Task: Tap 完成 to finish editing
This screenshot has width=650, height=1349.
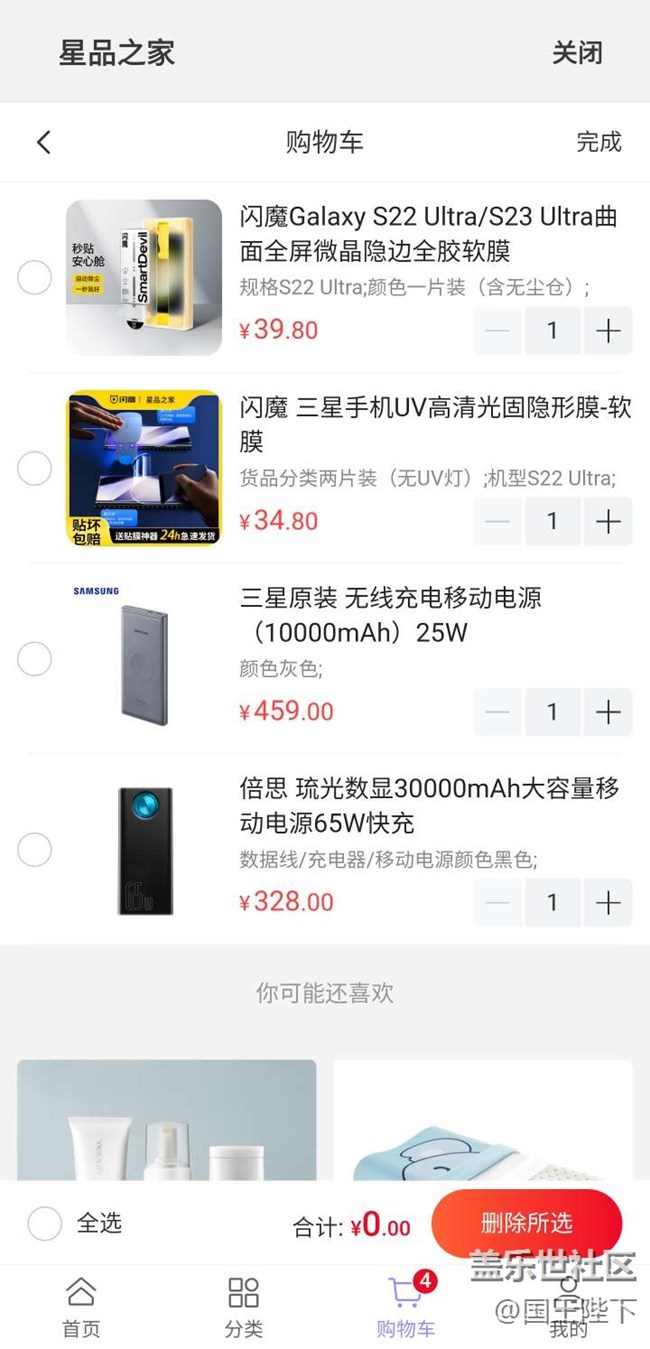Action: (598, 142)
